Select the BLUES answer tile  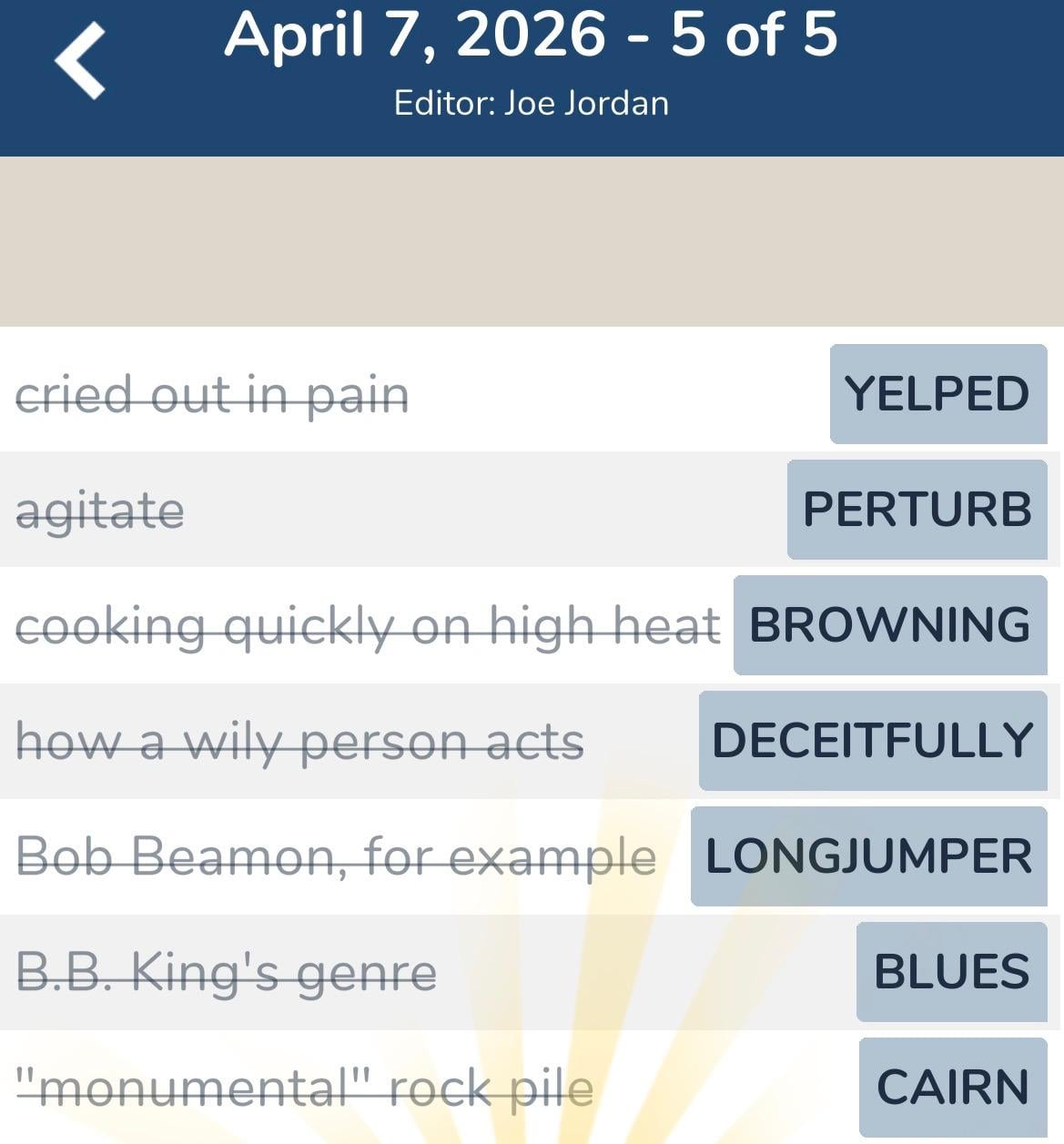point(950,970)
